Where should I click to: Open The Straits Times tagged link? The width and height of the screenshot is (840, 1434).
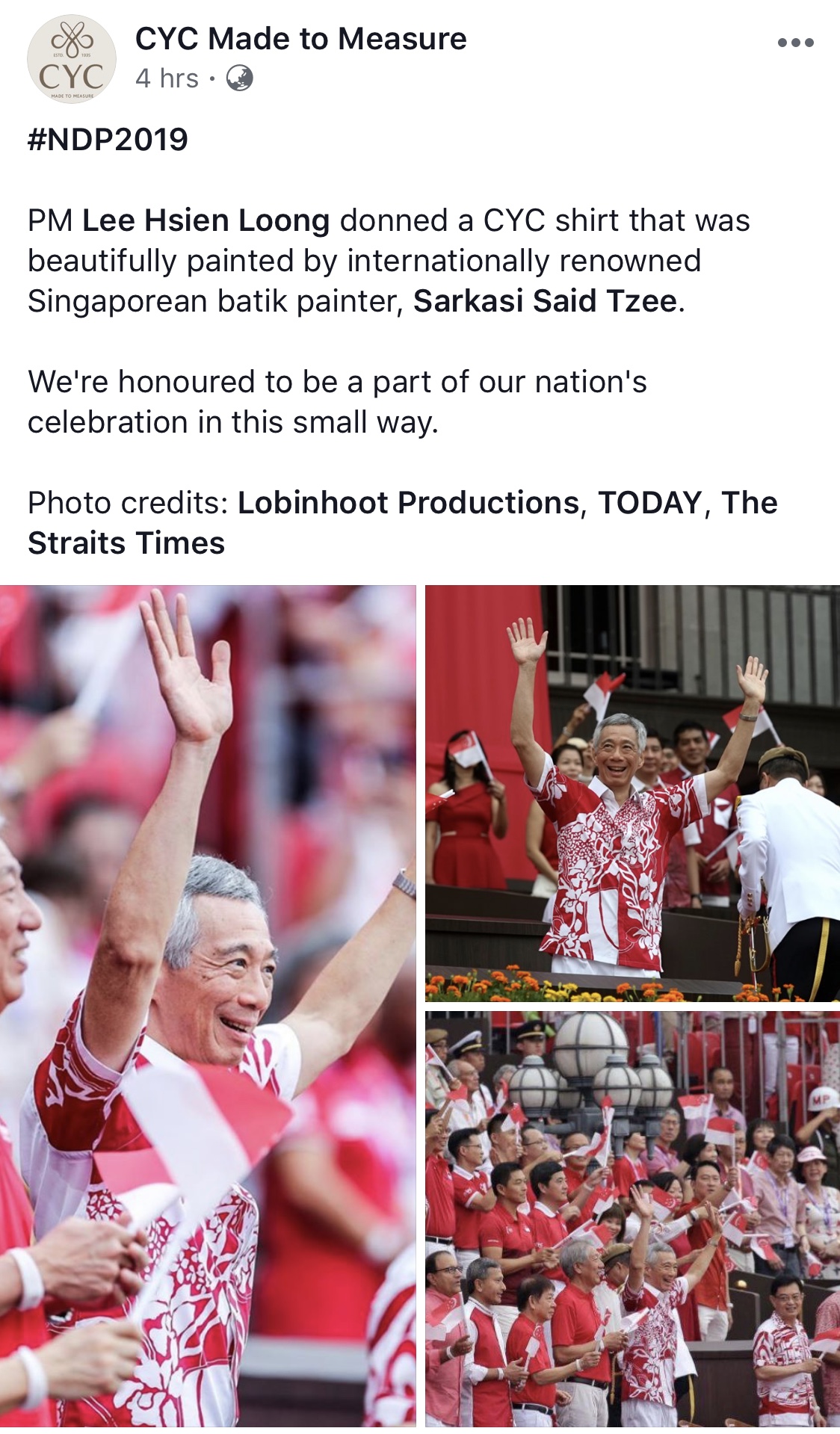coord(126,543)
